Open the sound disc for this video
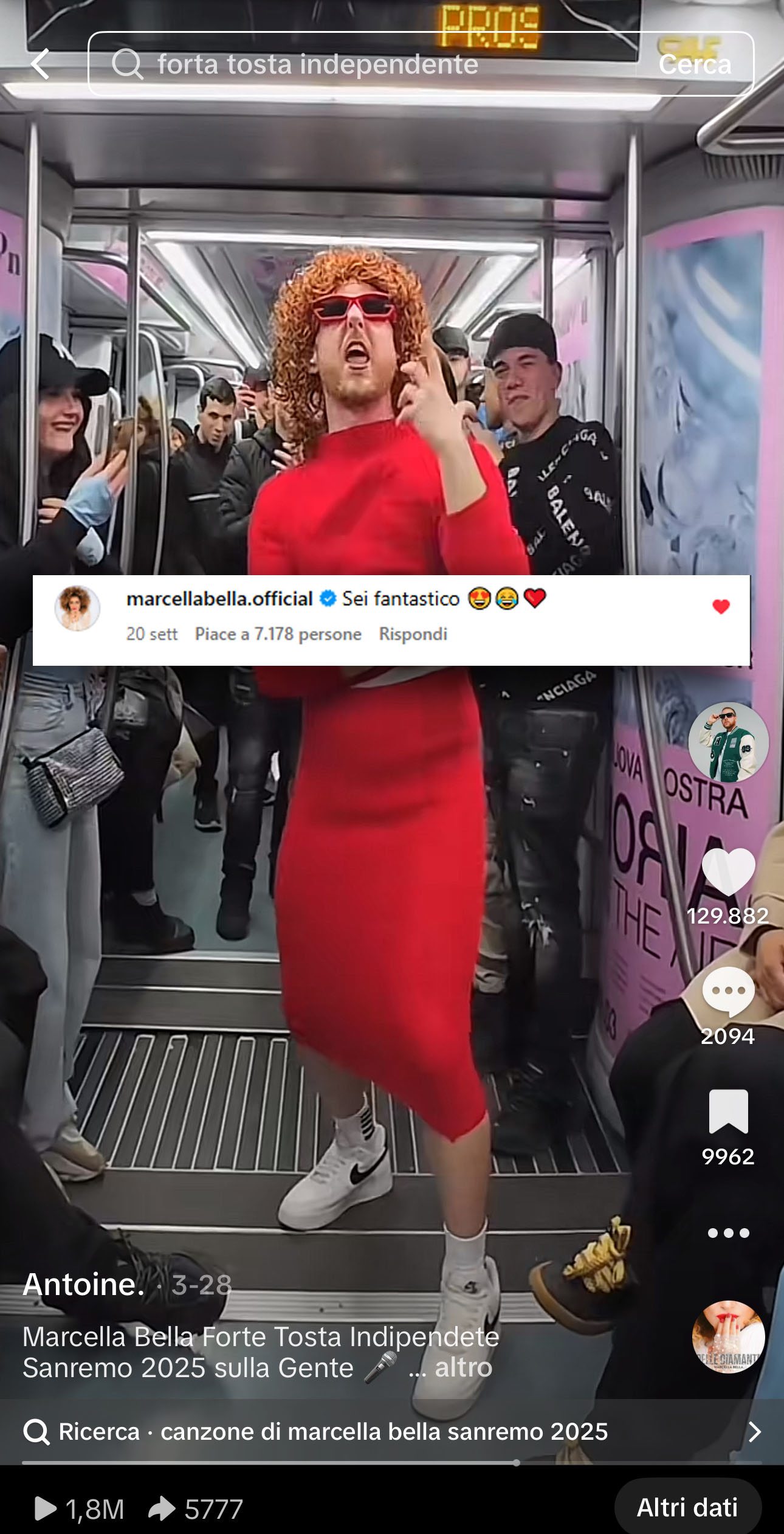This screenshot has height=1534, width=784. coord(728,1337)
